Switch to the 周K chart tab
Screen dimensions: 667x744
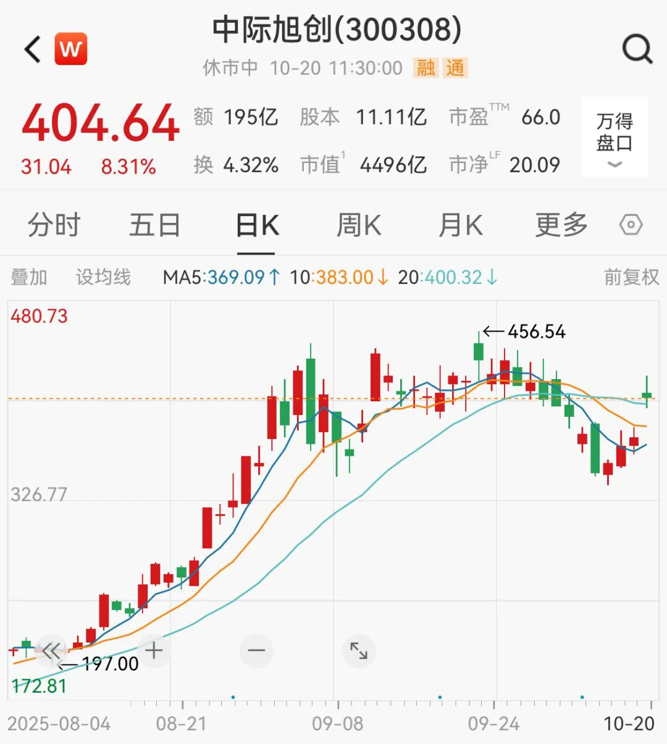pyautogui.click(x=358, y=225)
